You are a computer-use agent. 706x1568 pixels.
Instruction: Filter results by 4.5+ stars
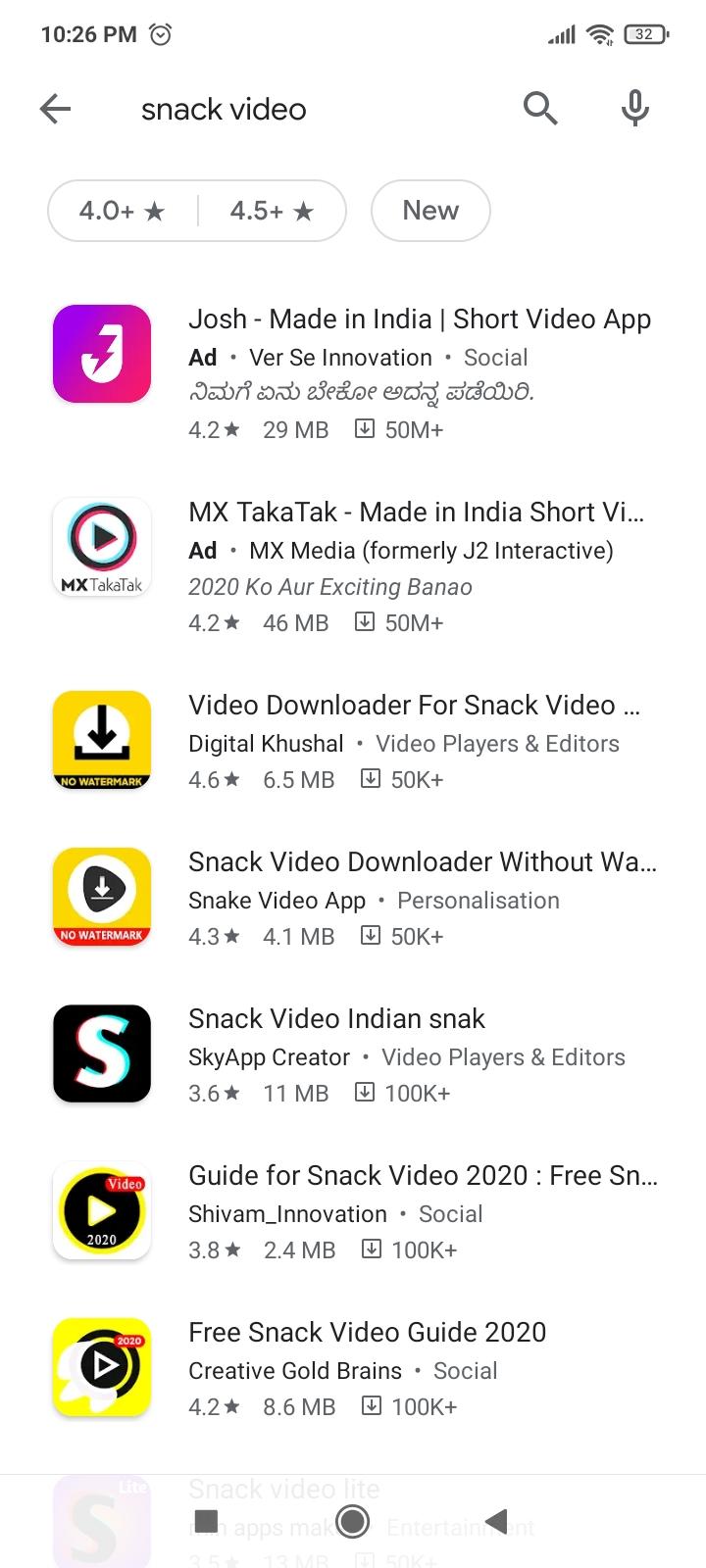pyautogui.click(x=272, y=211)
